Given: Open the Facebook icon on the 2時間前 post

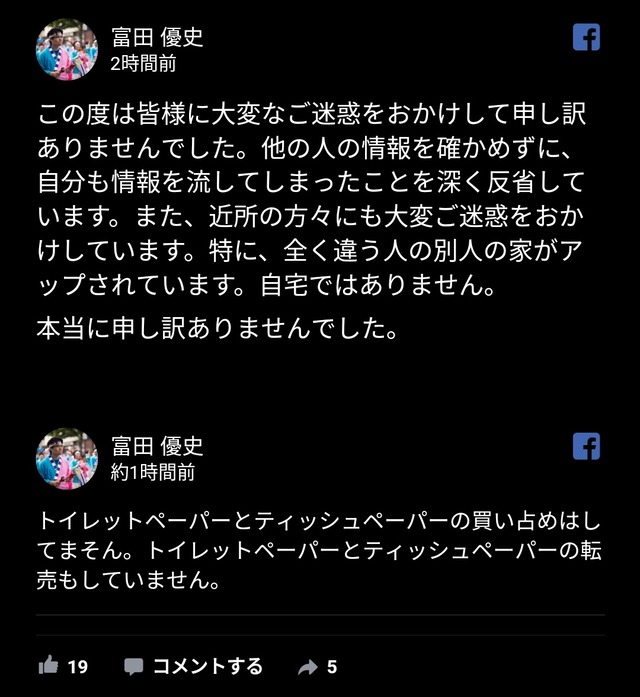Looking at the screenshot, I should click(x=586, y=38).
